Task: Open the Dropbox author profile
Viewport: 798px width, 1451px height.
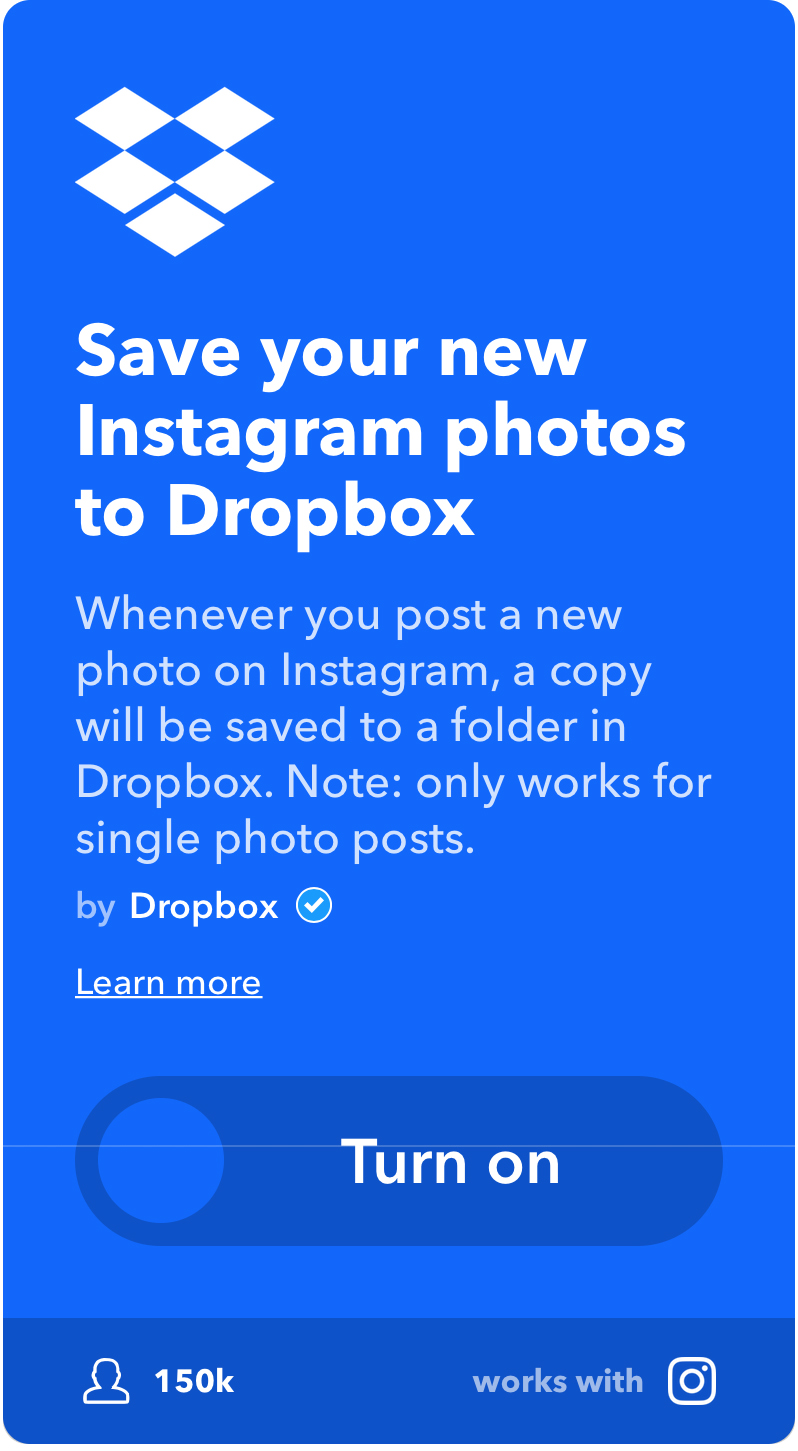Action: point(204,907)
